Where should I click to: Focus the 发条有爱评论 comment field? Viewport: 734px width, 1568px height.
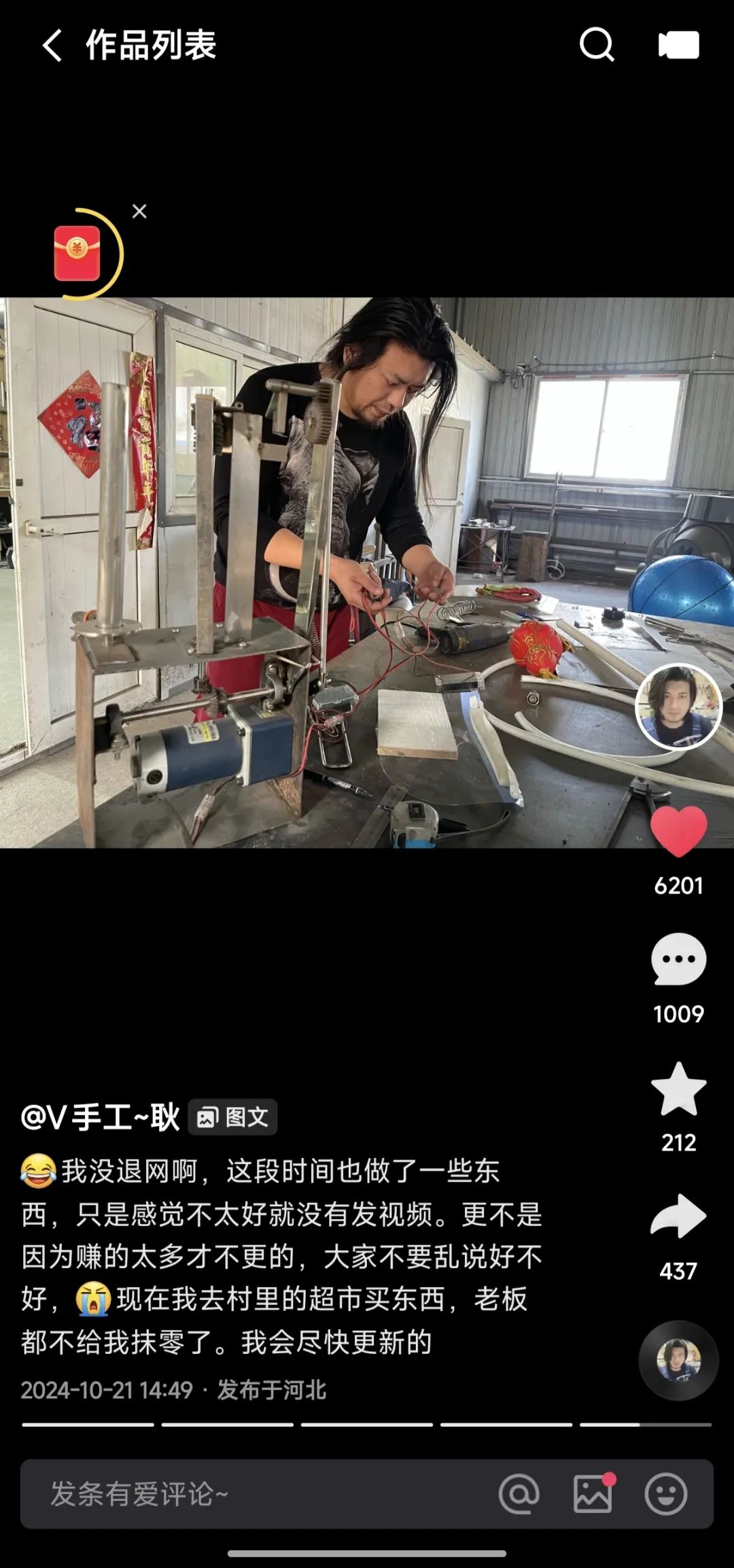[x=258, y=1494]
